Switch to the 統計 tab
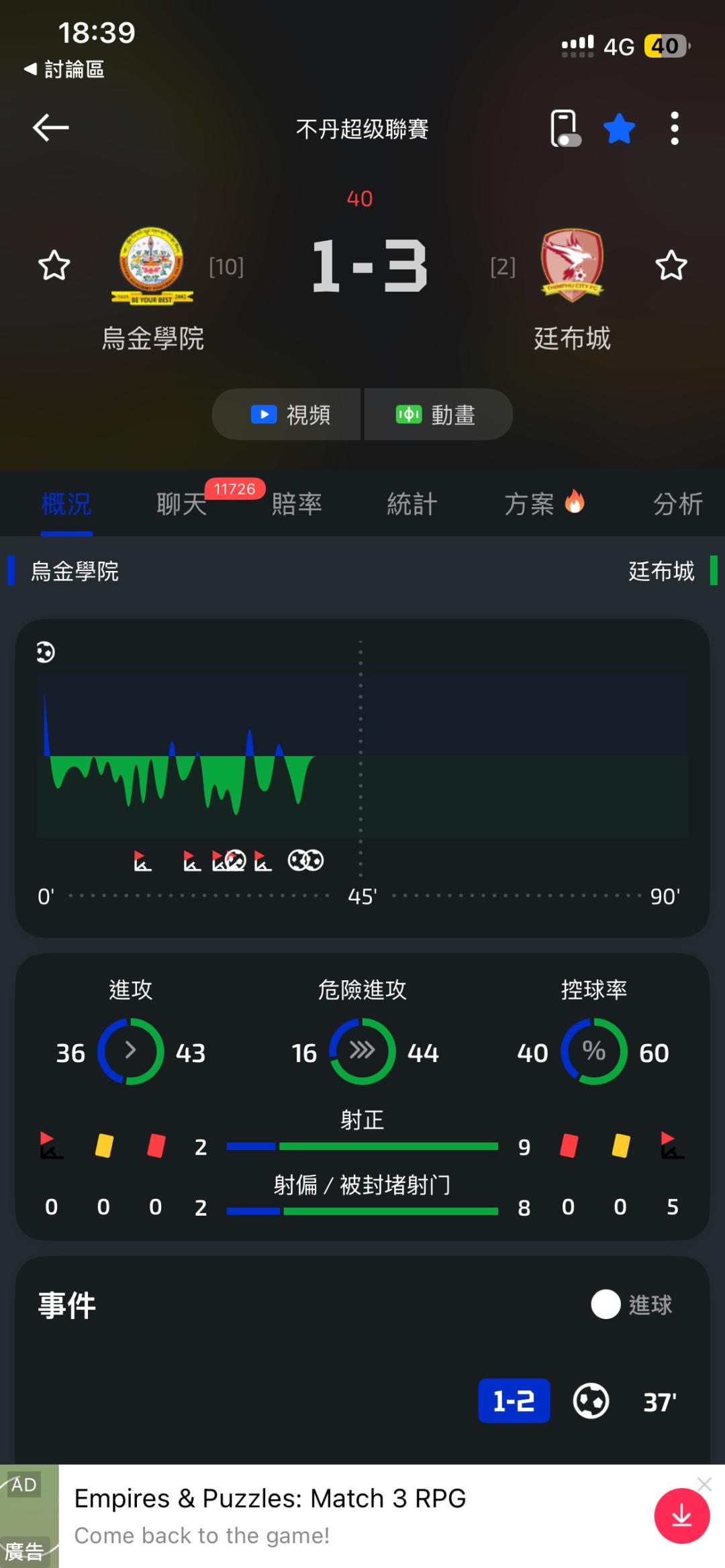Image resolution: width=725 pixels, height=1568 pixels. (412, 504)
